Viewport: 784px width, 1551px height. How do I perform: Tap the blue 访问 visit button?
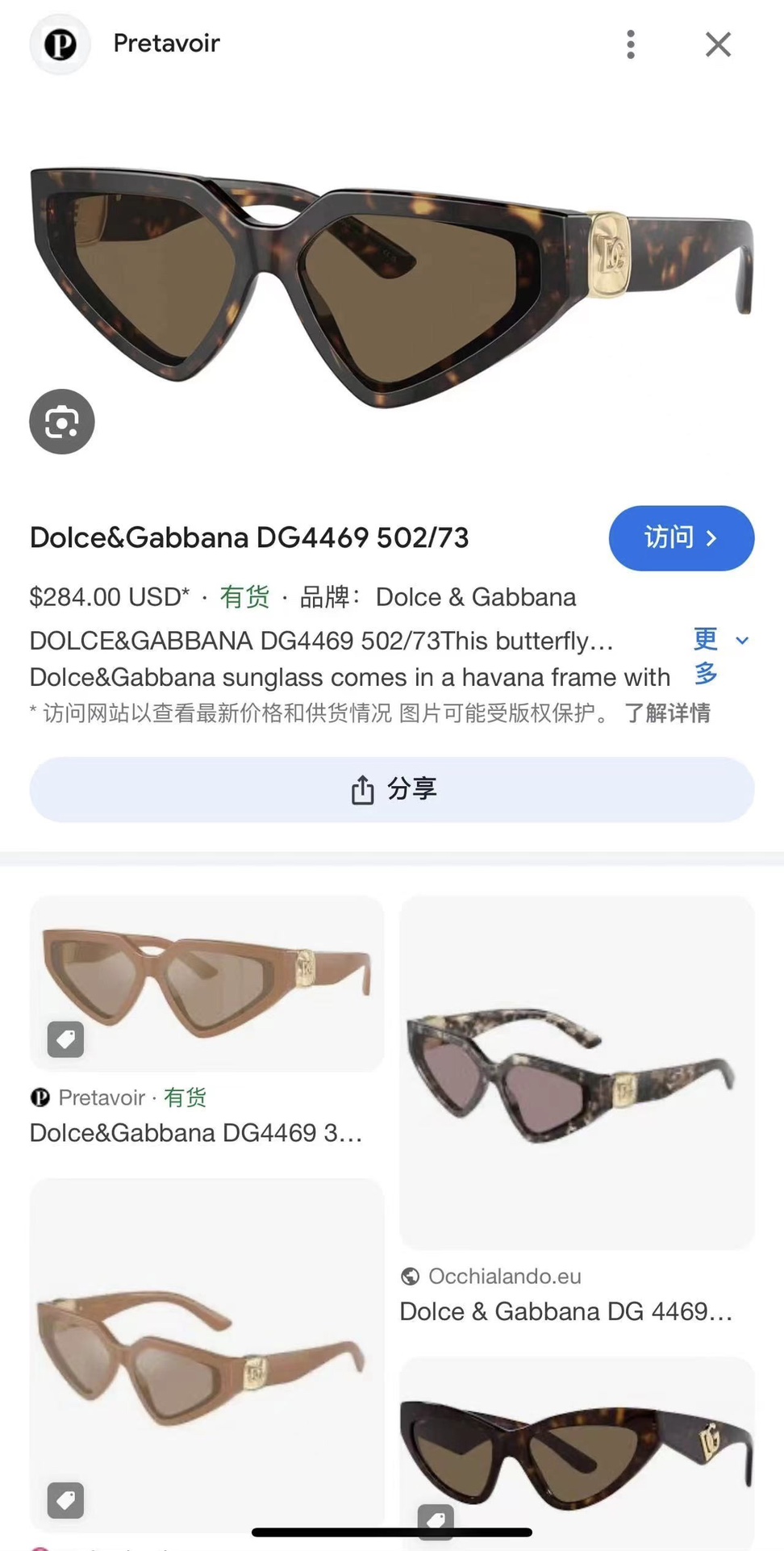[681, 538]
